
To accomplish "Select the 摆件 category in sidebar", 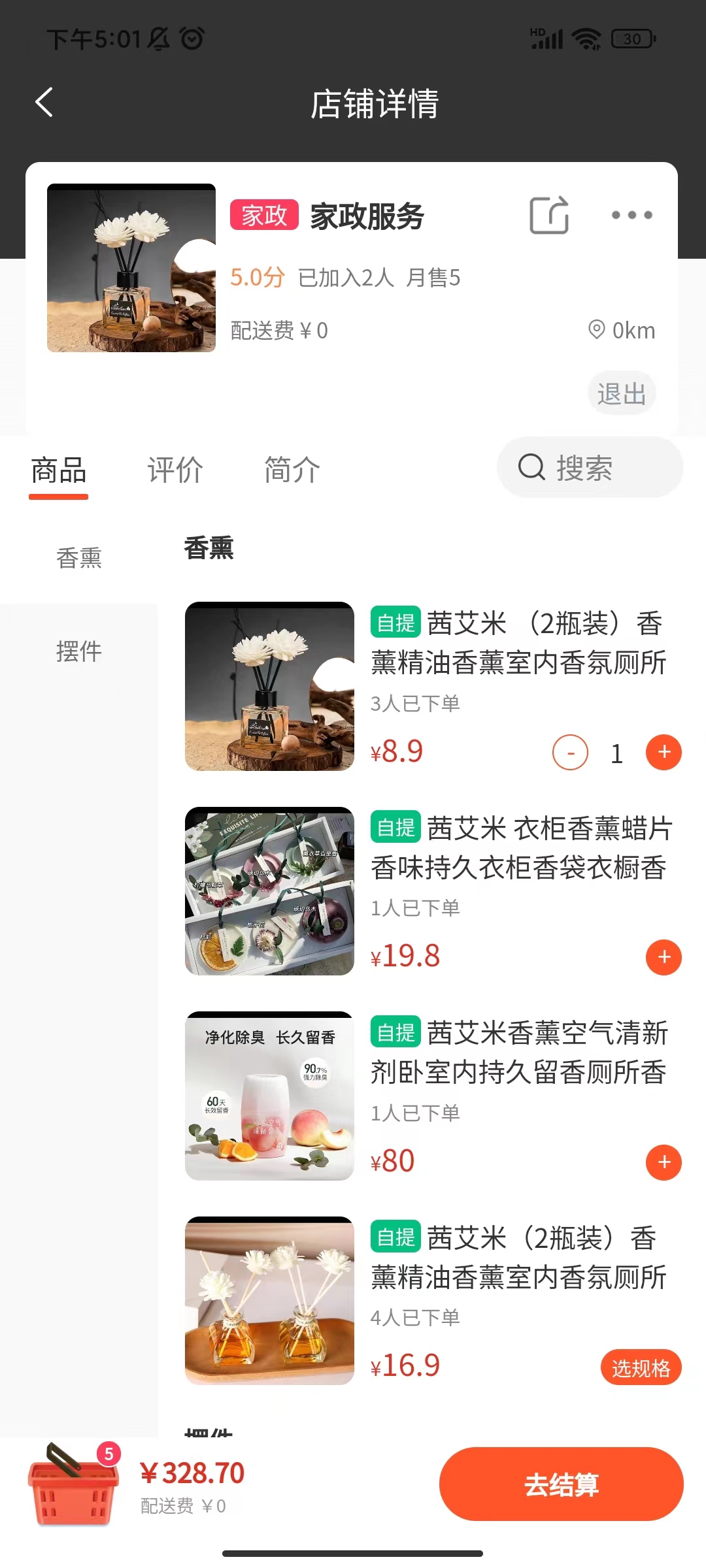I will [79, 651].
